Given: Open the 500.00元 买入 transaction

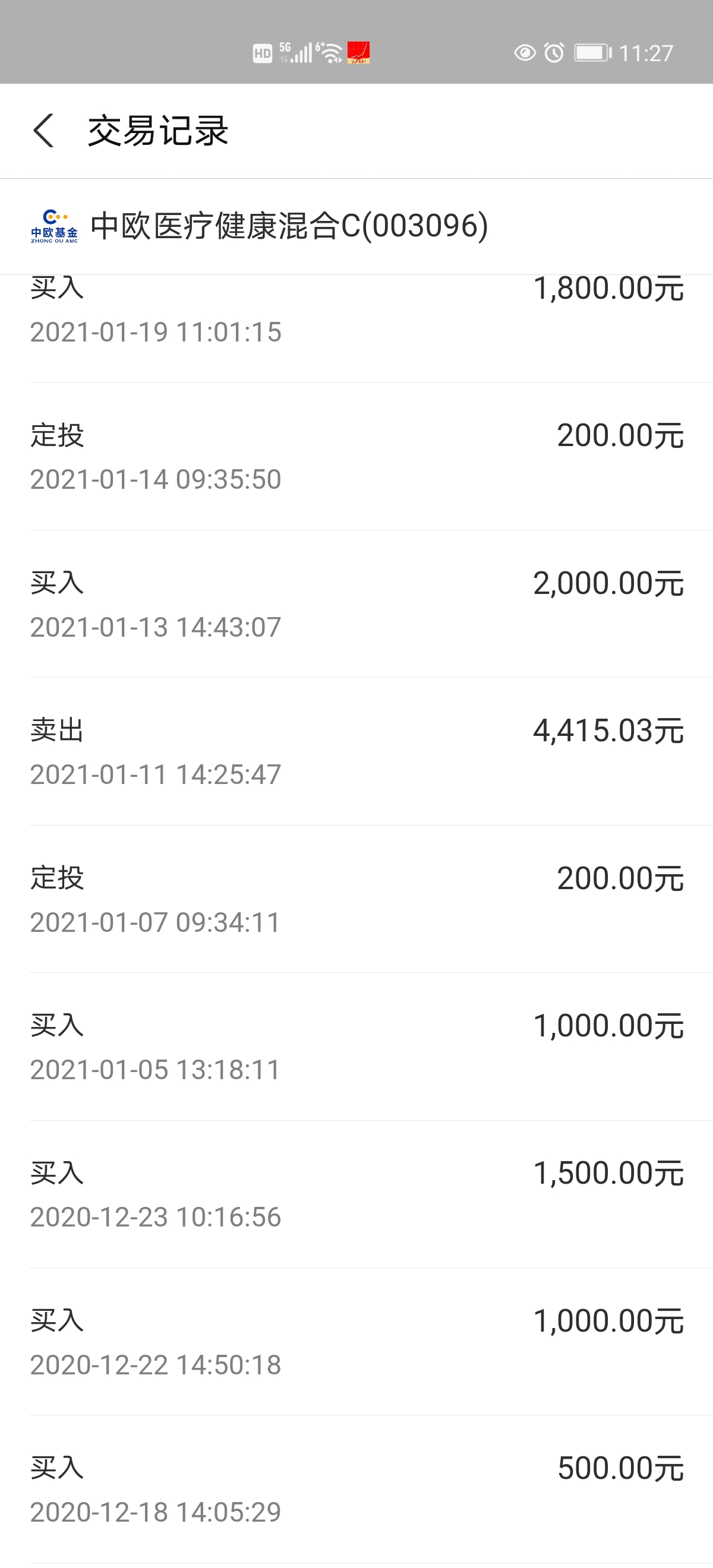Looking at the screenshot, I should pyautogui.click(x=356, y=1490).
